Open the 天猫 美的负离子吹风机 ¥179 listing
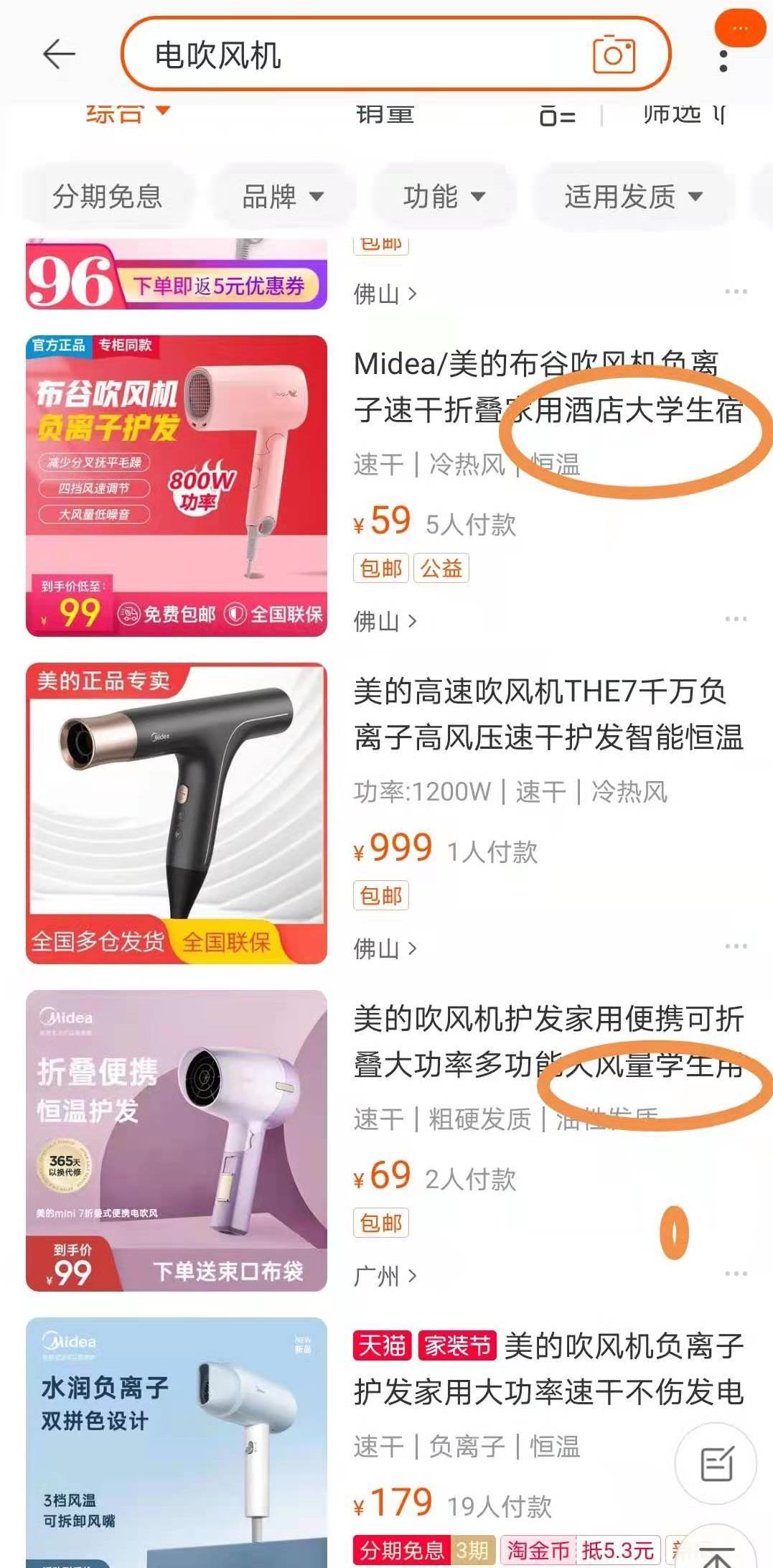The height and width of the screenshot is (1568, 773). tap(547, 1368)
